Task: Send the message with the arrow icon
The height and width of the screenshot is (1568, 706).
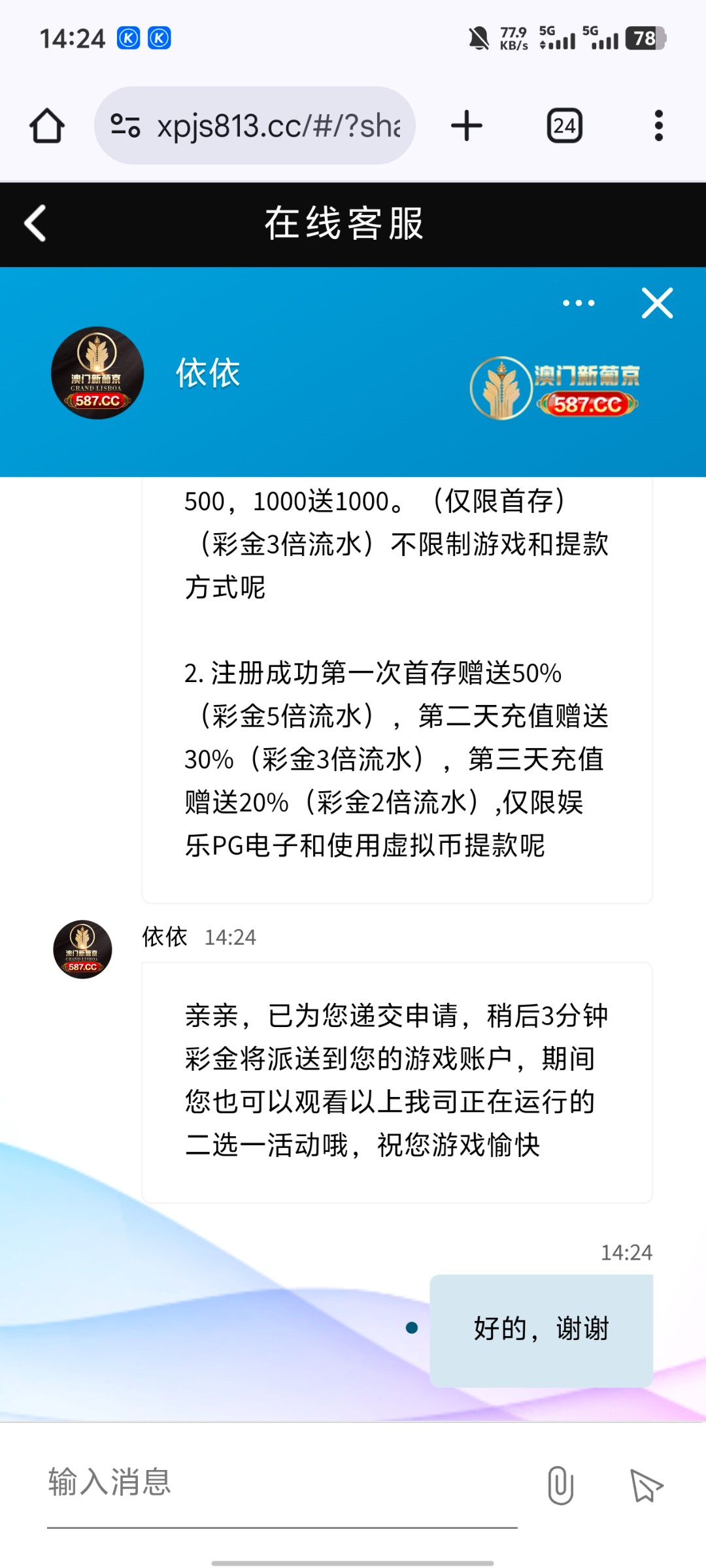Action: pos(646,1486)
